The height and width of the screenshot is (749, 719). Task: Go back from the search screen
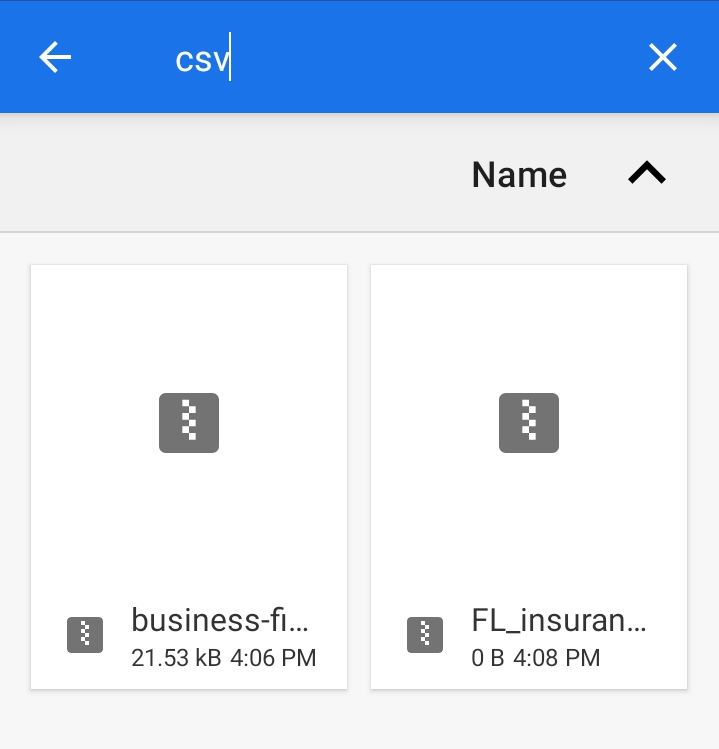pyautogui.click(x=55, y=58)
